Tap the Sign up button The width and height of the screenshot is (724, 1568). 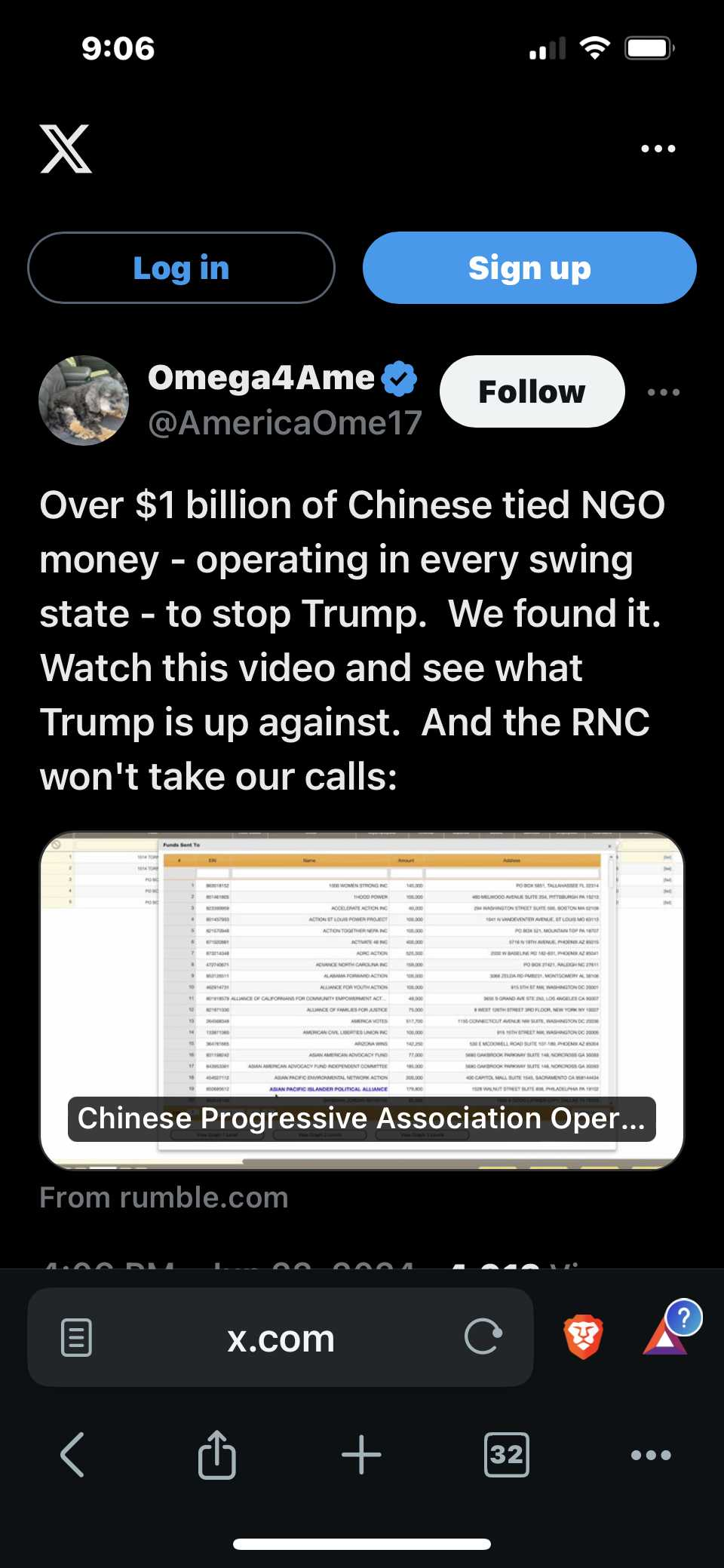point(529,268)
